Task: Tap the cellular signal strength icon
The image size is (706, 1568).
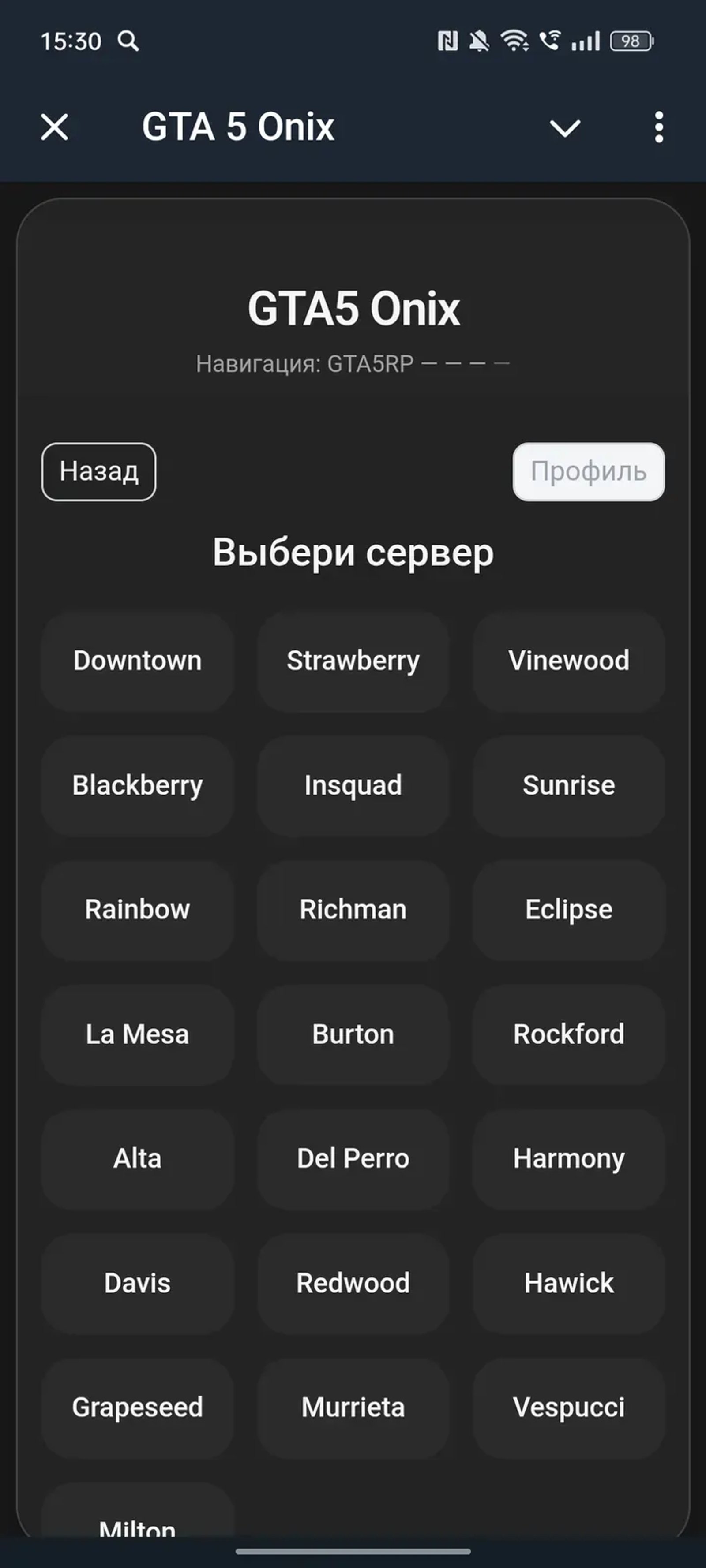Action: click(586, 41)
